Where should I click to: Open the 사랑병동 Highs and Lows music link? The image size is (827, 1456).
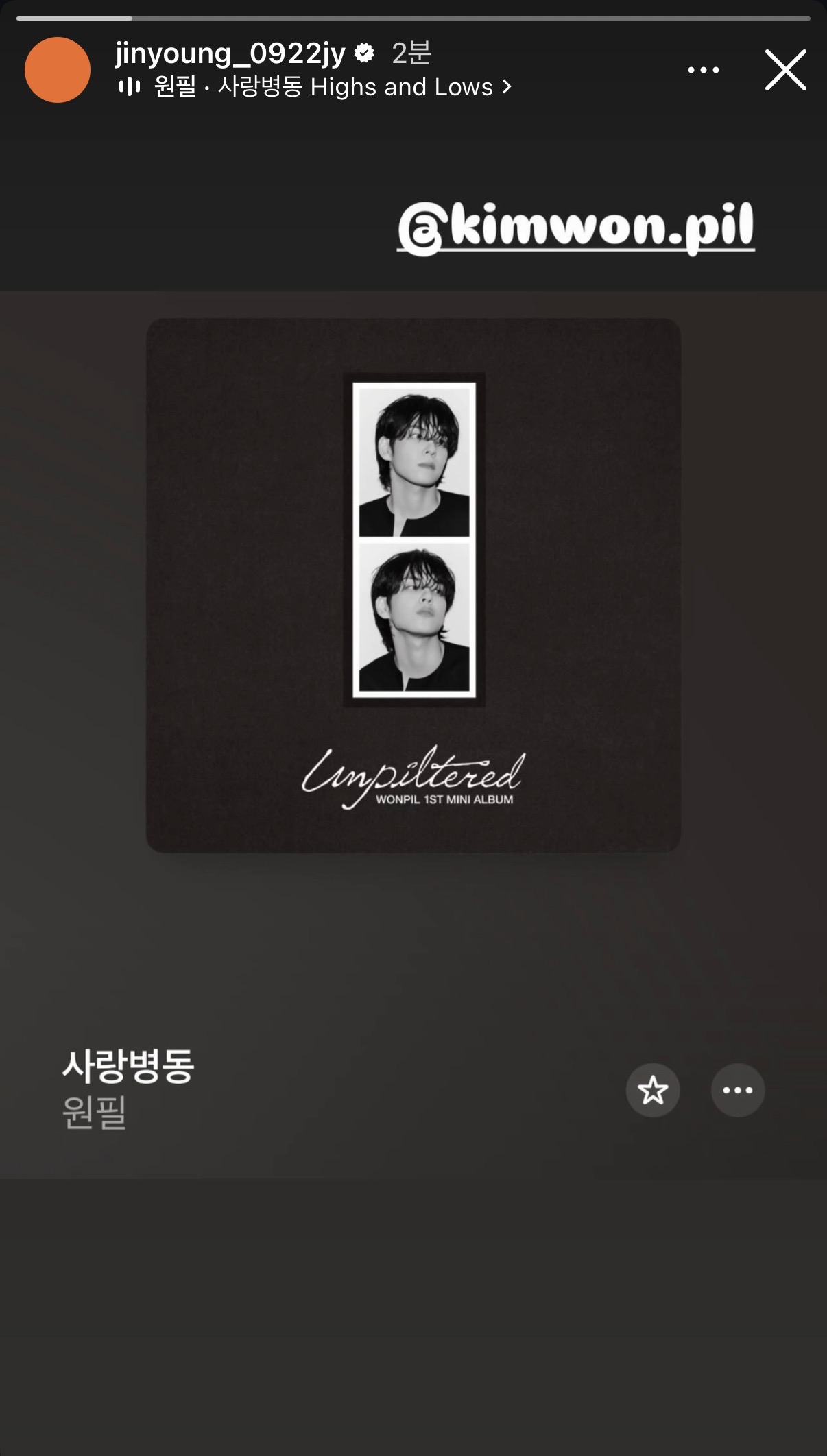[x=315, y=87]
